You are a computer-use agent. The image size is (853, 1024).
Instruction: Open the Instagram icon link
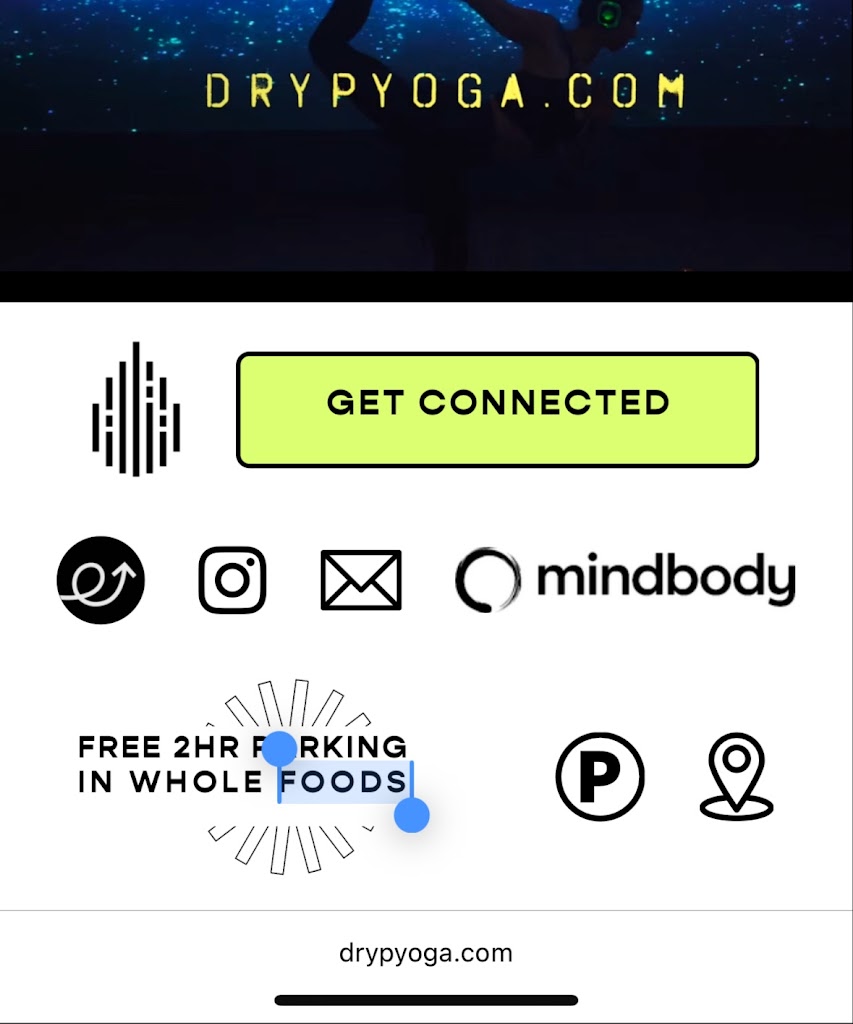pyautogui.click(x=232, y=579)
